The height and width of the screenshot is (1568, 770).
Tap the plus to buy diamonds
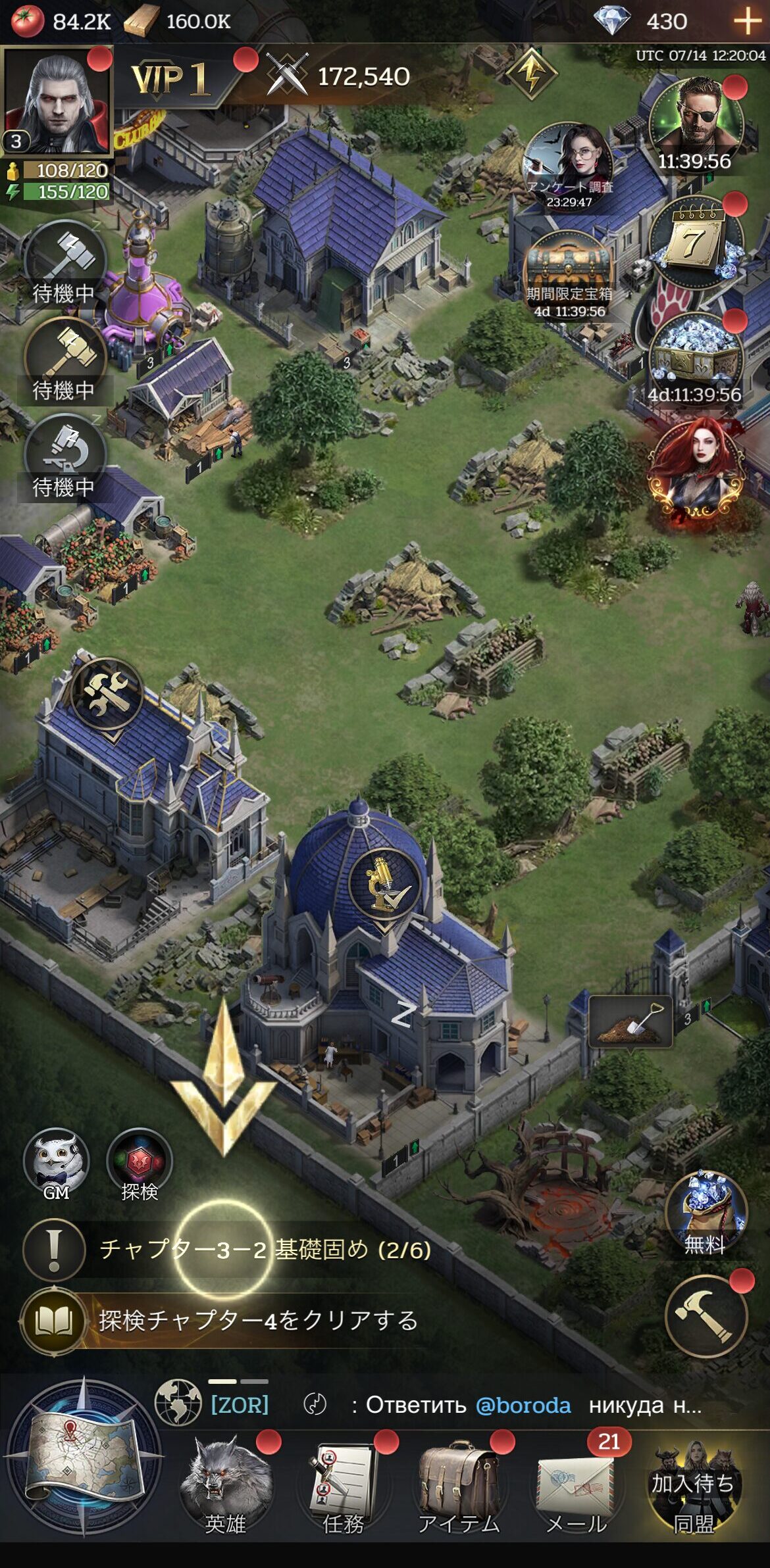click(x=747, y=22)
